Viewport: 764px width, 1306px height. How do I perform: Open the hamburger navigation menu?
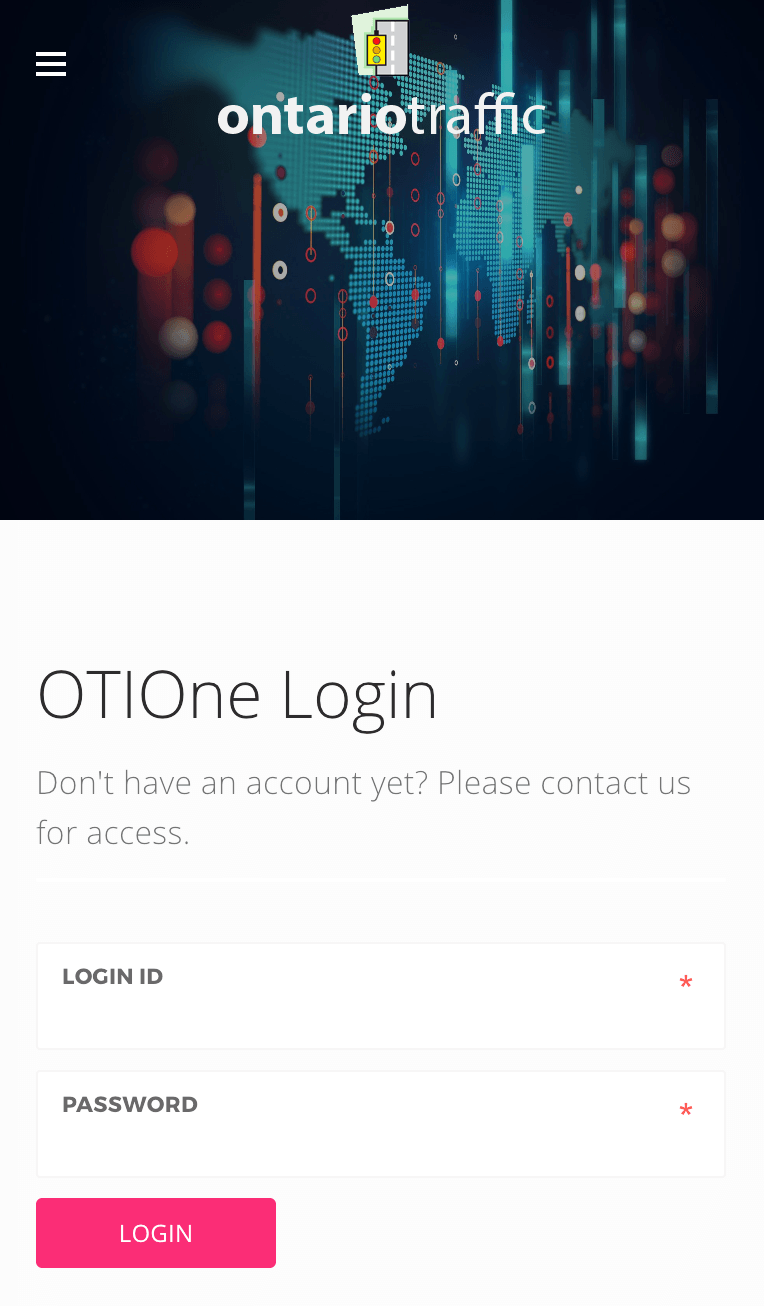pyautogui.click(x=51, y=64)
